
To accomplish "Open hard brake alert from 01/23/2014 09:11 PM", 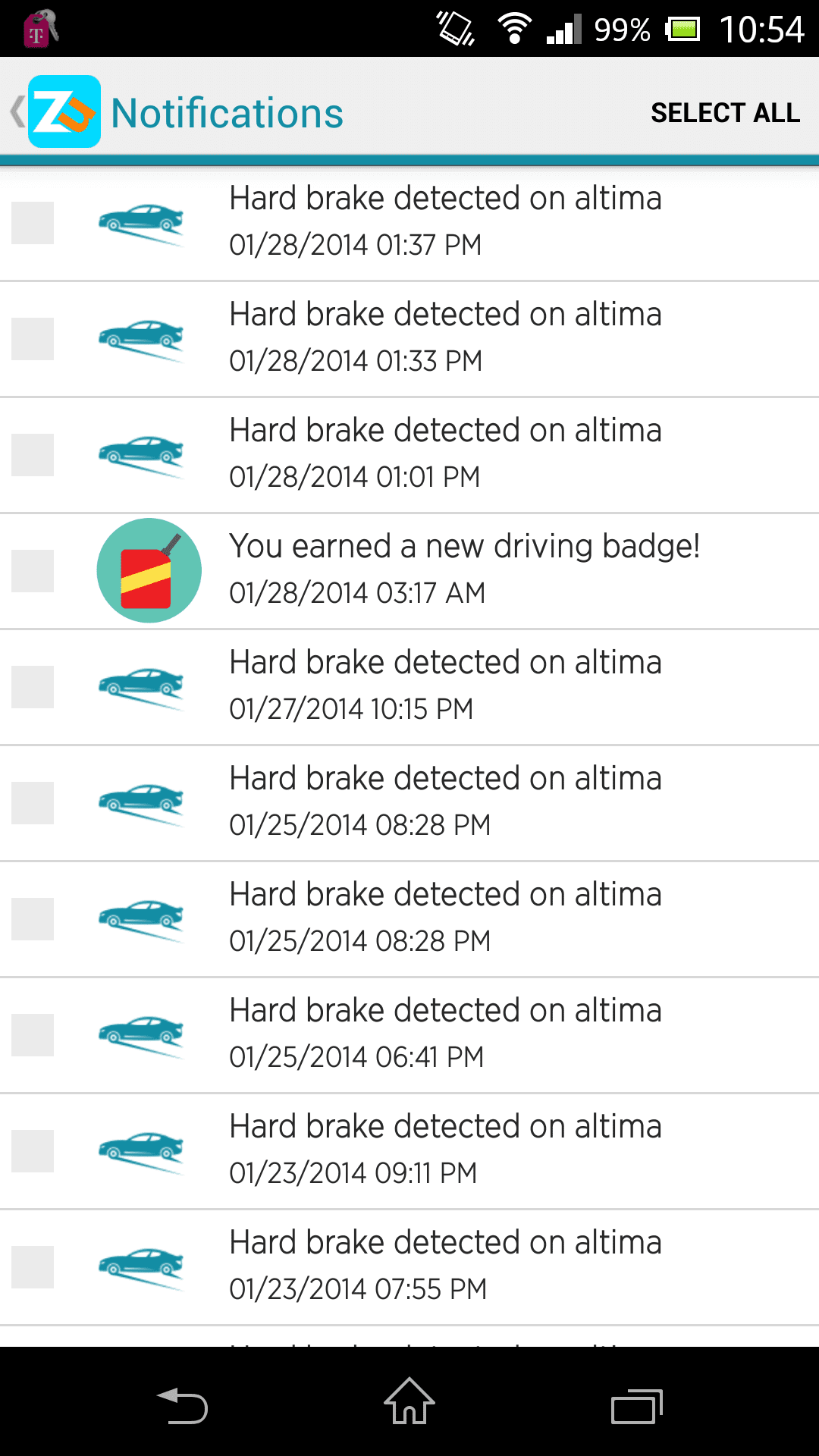I will (x=409, y=1151).
